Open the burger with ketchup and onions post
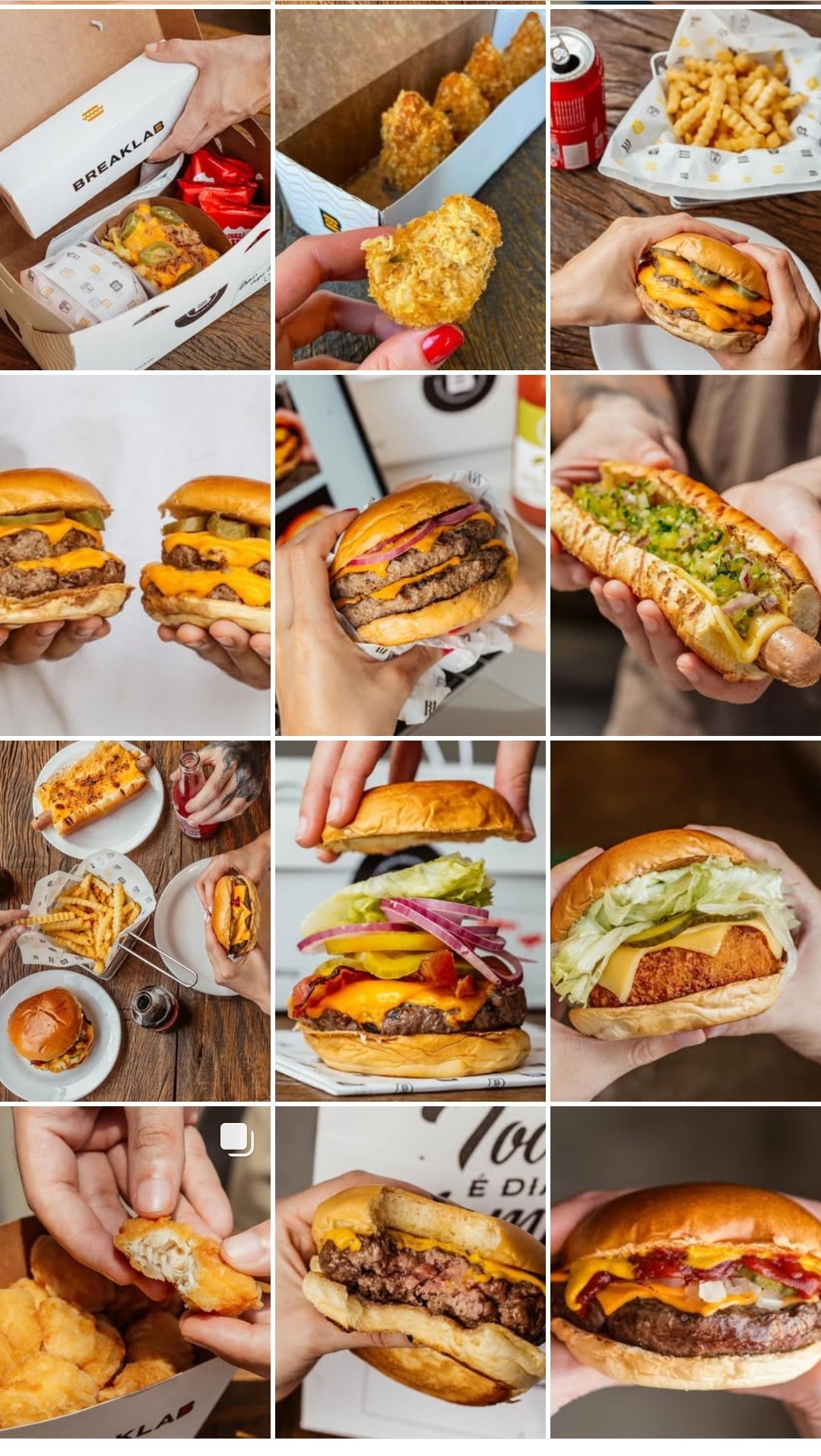The width and height of the screenshot is (821, 1456). [x=686, y=1271]
